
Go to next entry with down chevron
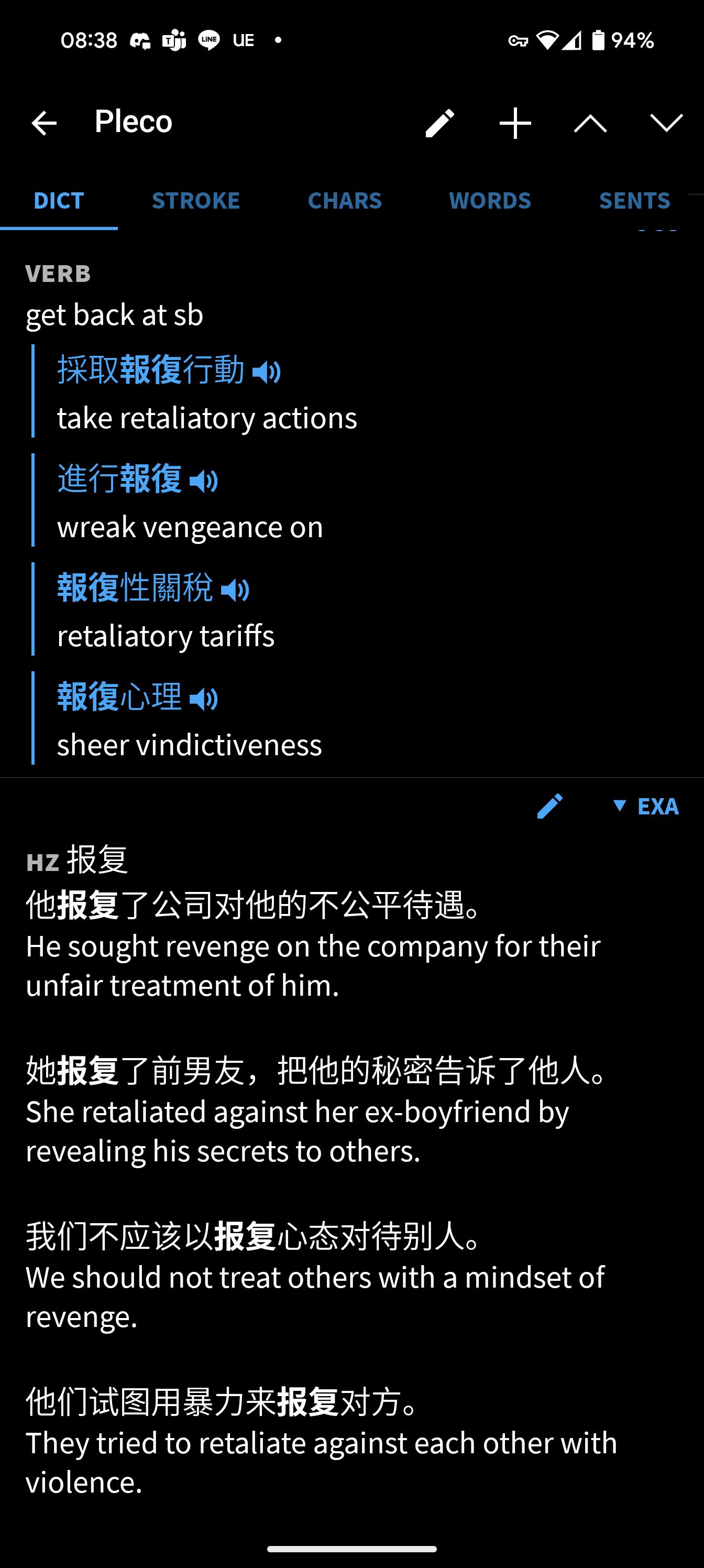pos(666,123)
